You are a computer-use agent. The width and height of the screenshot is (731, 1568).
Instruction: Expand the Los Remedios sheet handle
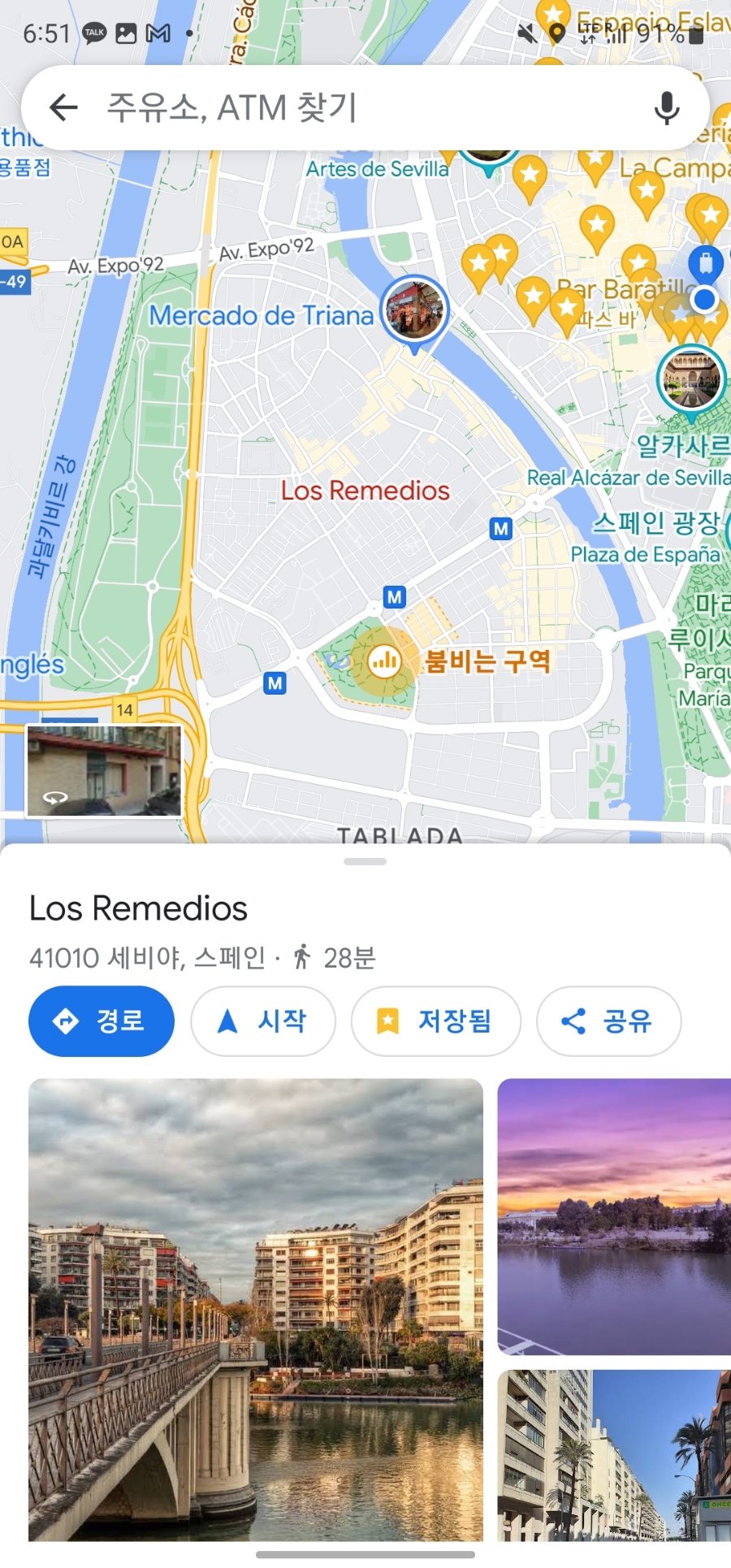click(365, 861)
